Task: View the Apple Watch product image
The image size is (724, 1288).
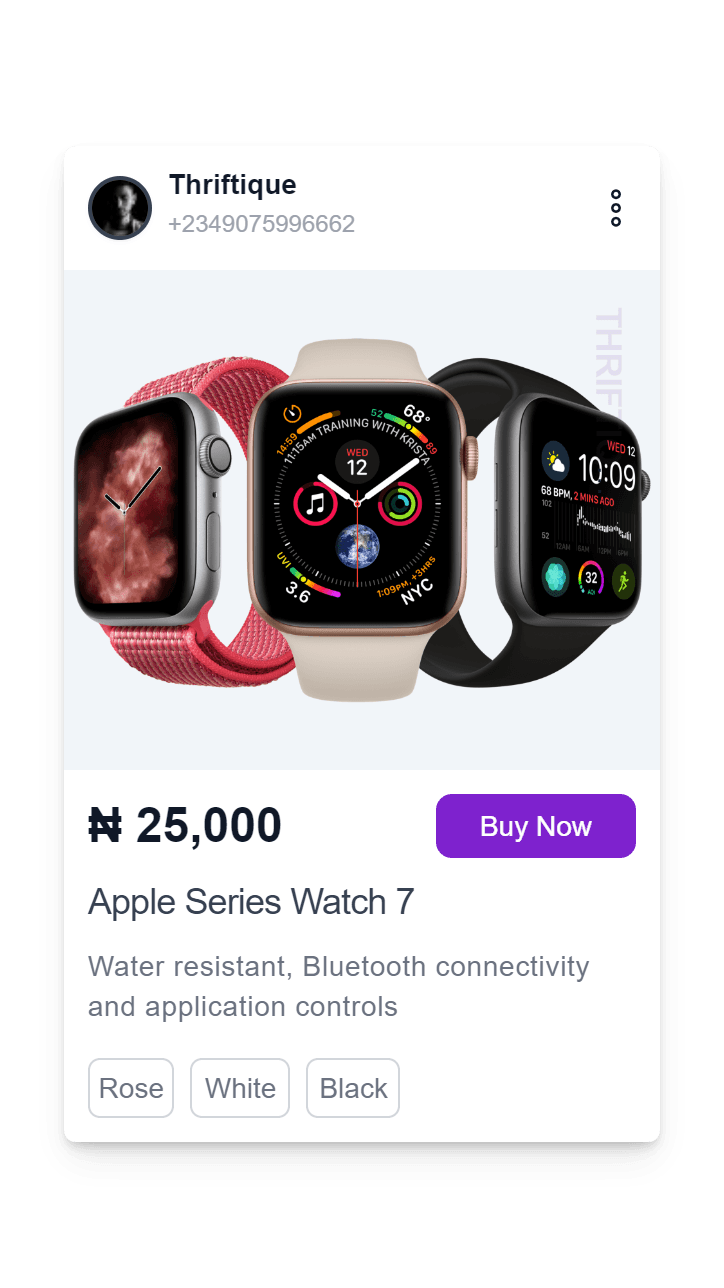Action: point(361,520)
